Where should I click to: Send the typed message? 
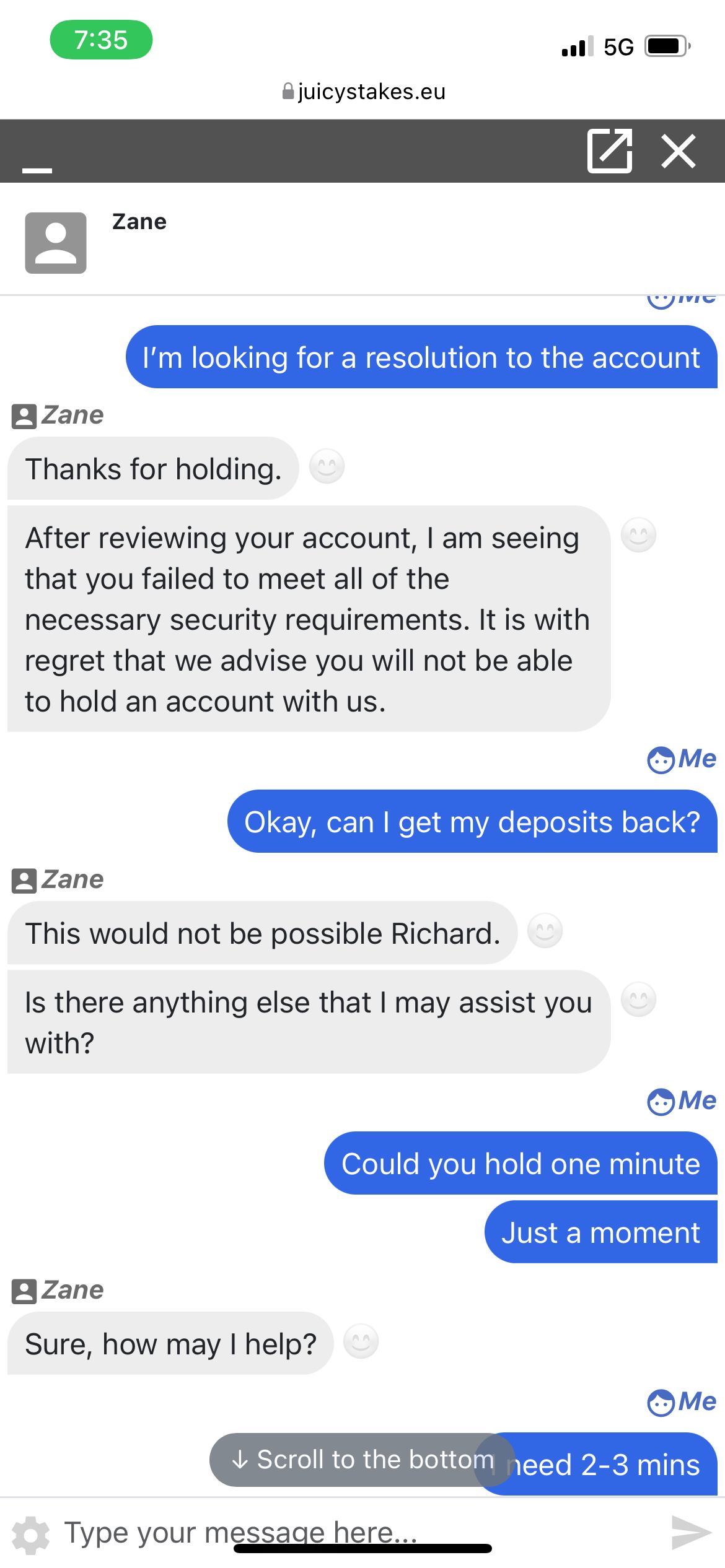tap(691, 1533)
